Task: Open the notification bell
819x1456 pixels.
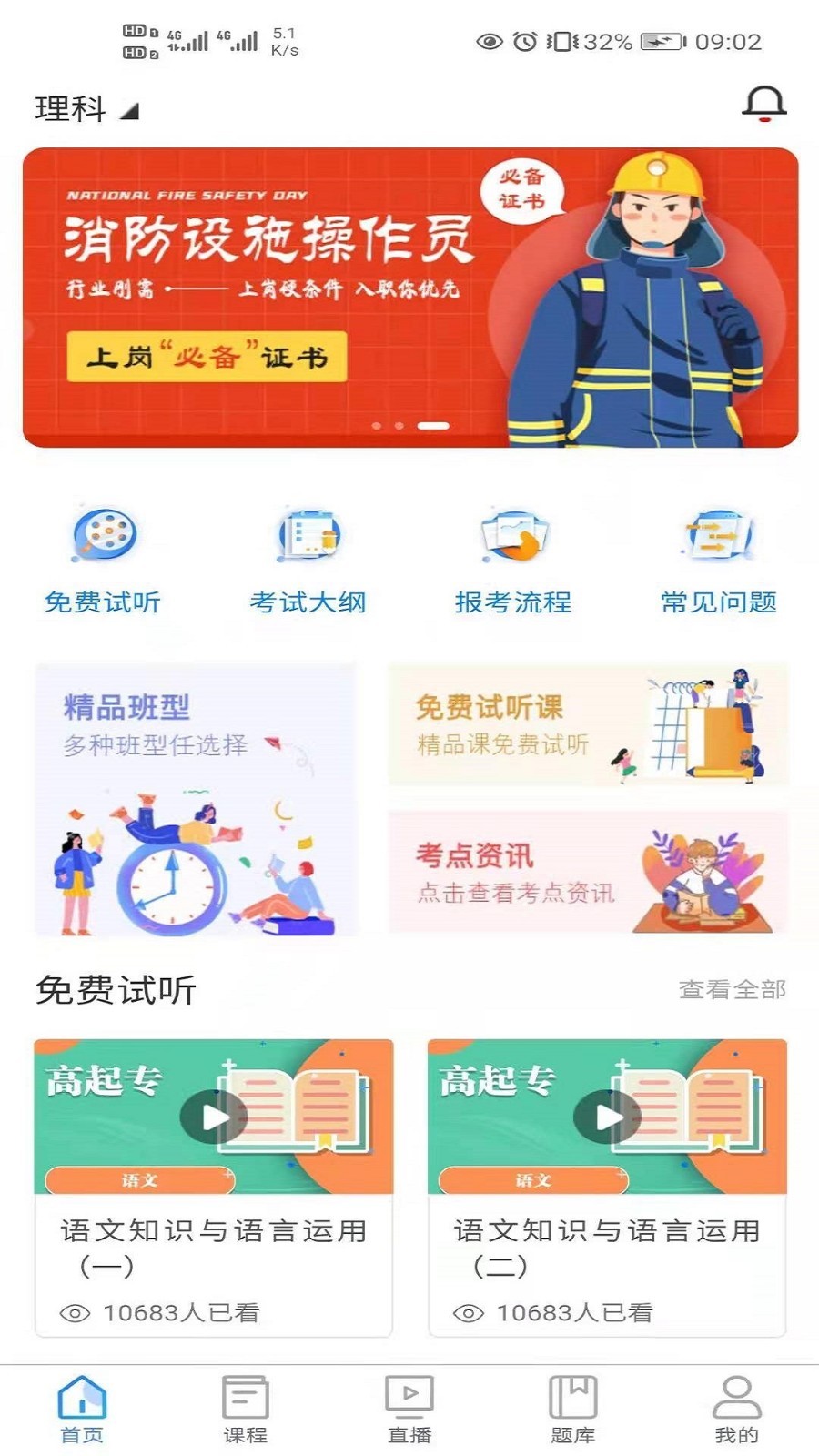Action: click(763, 103)
